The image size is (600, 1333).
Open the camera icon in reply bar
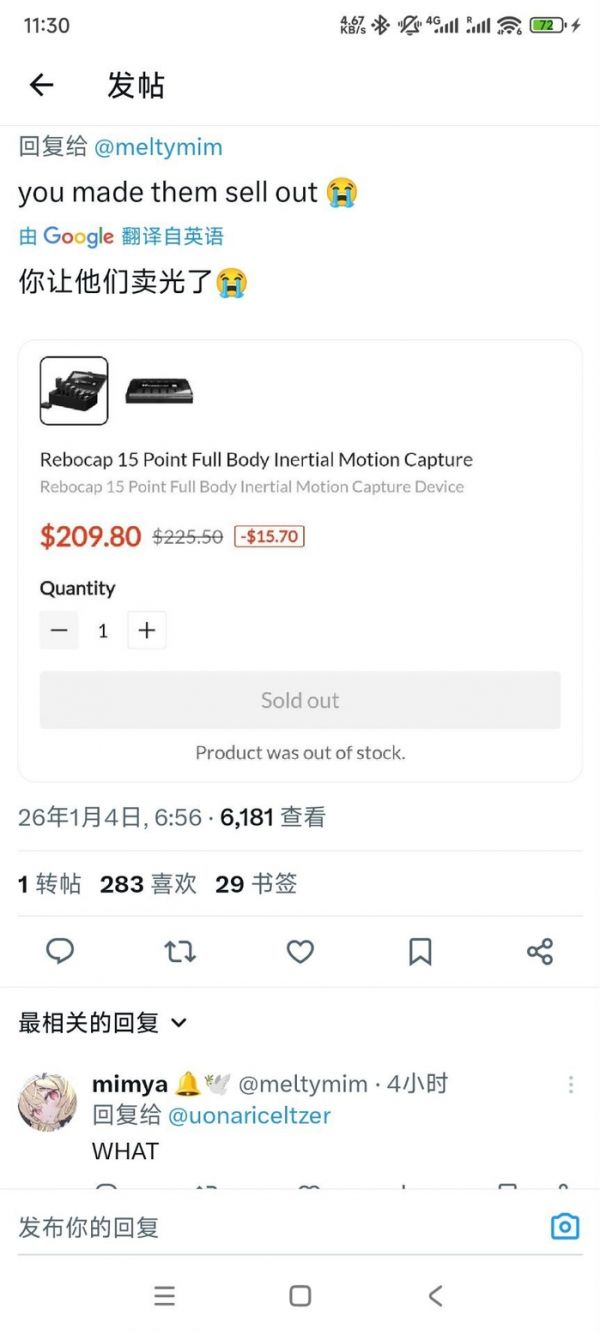tap(565, 1227)
